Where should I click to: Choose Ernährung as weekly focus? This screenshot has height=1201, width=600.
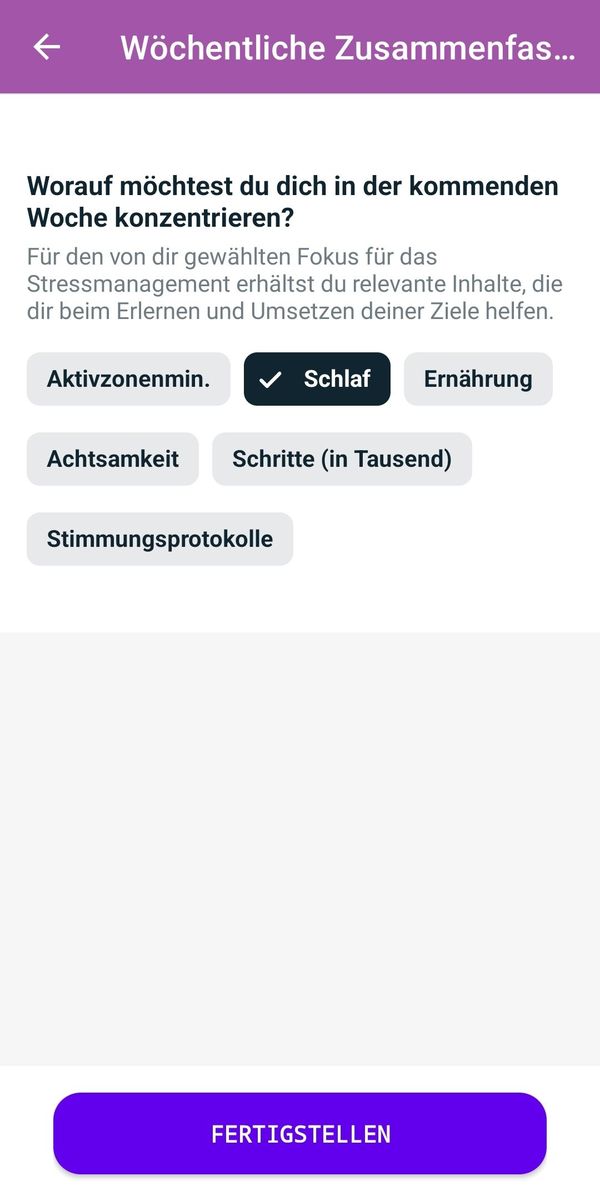click(x=478, y=379)
